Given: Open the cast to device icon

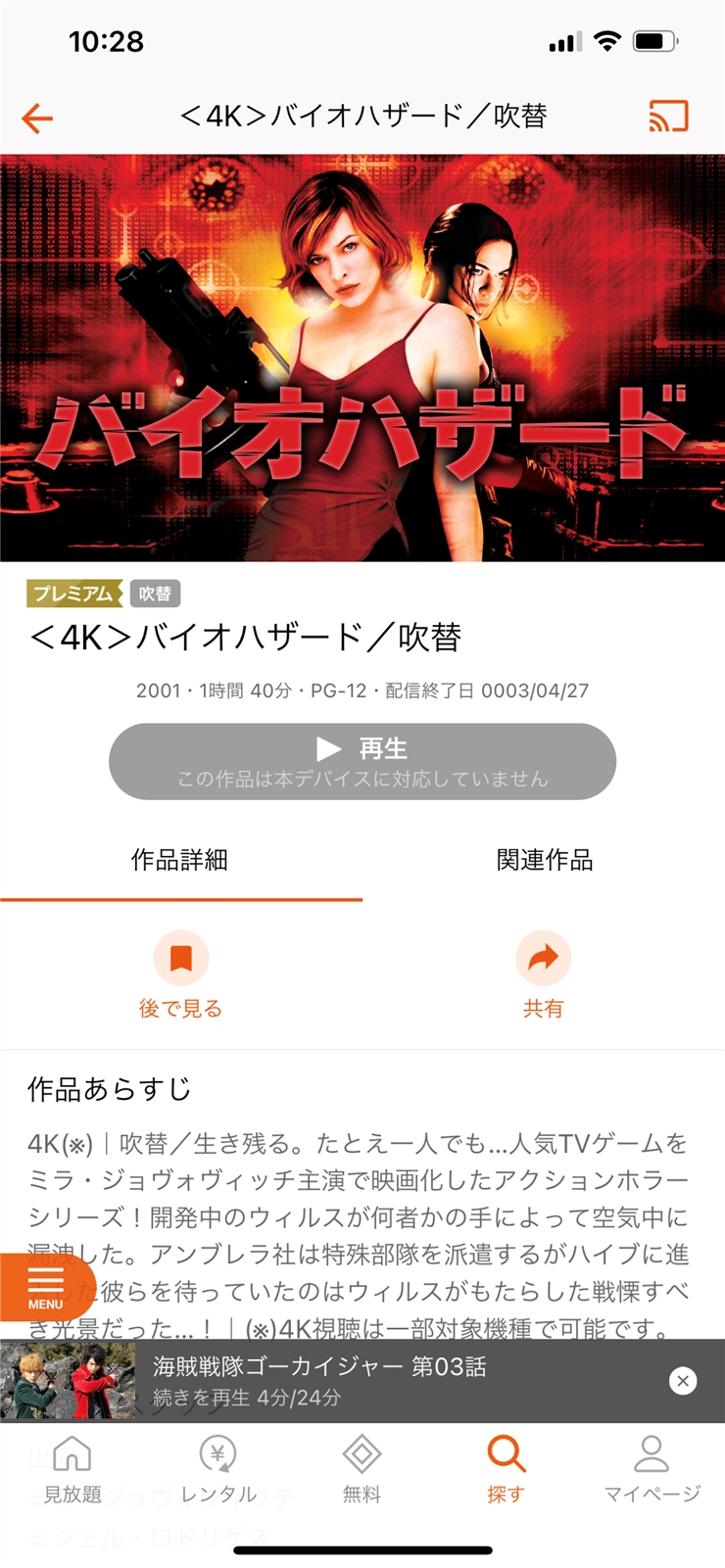Looking at the screenshot, I should click(x=668, y=117).
